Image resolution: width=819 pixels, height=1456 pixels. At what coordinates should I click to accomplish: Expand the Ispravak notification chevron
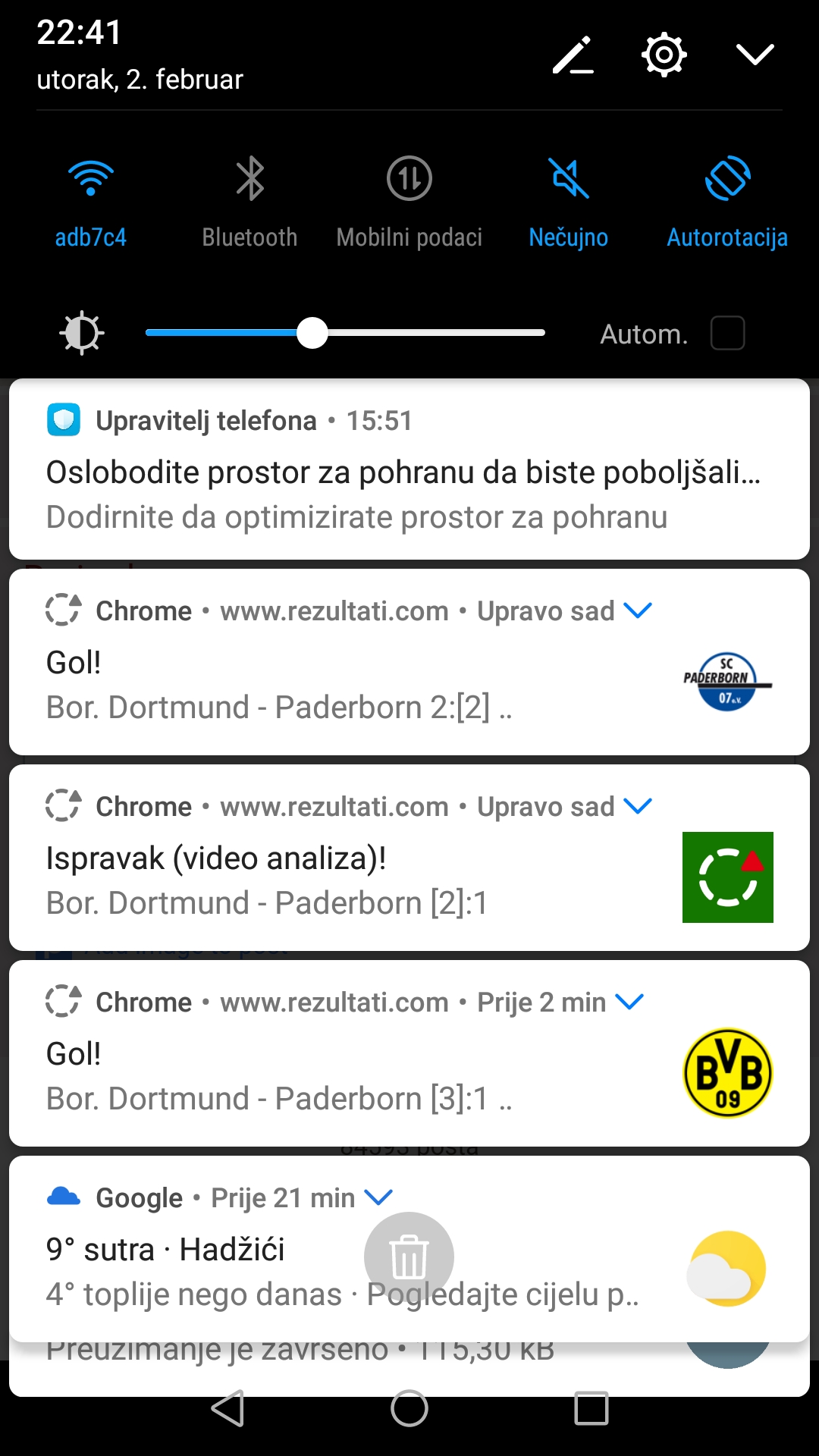(638, 806)
